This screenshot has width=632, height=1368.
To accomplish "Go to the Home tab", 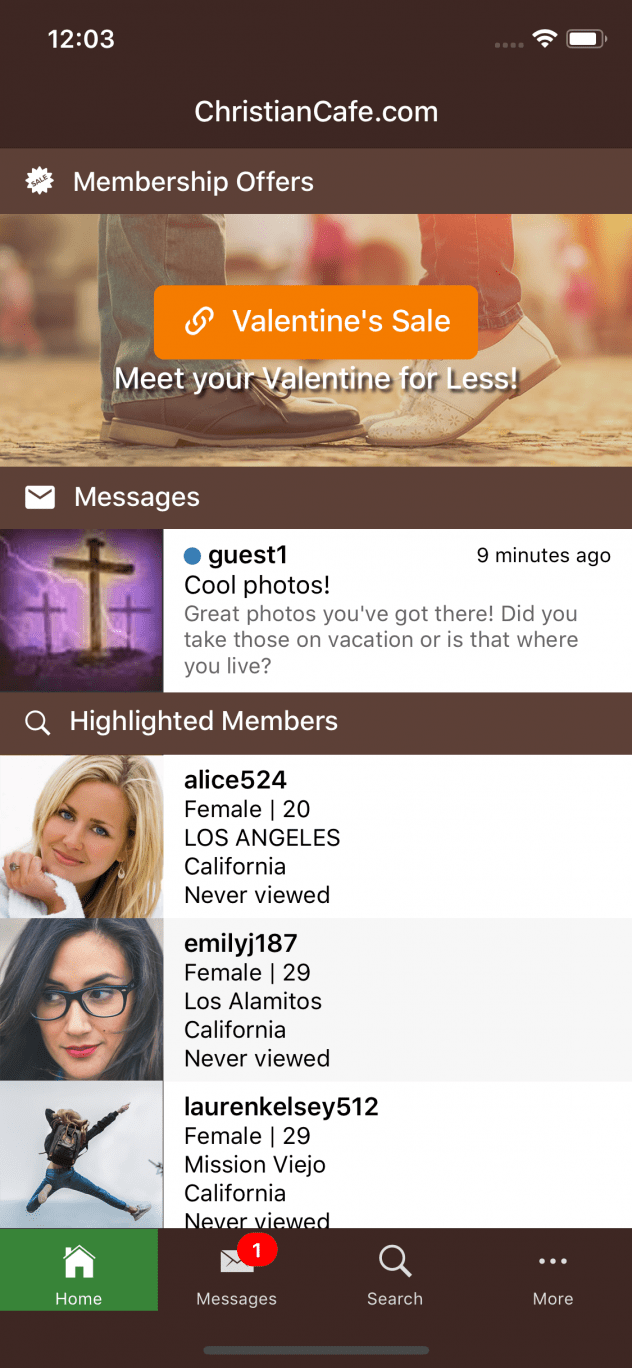I will (79, 1270).
